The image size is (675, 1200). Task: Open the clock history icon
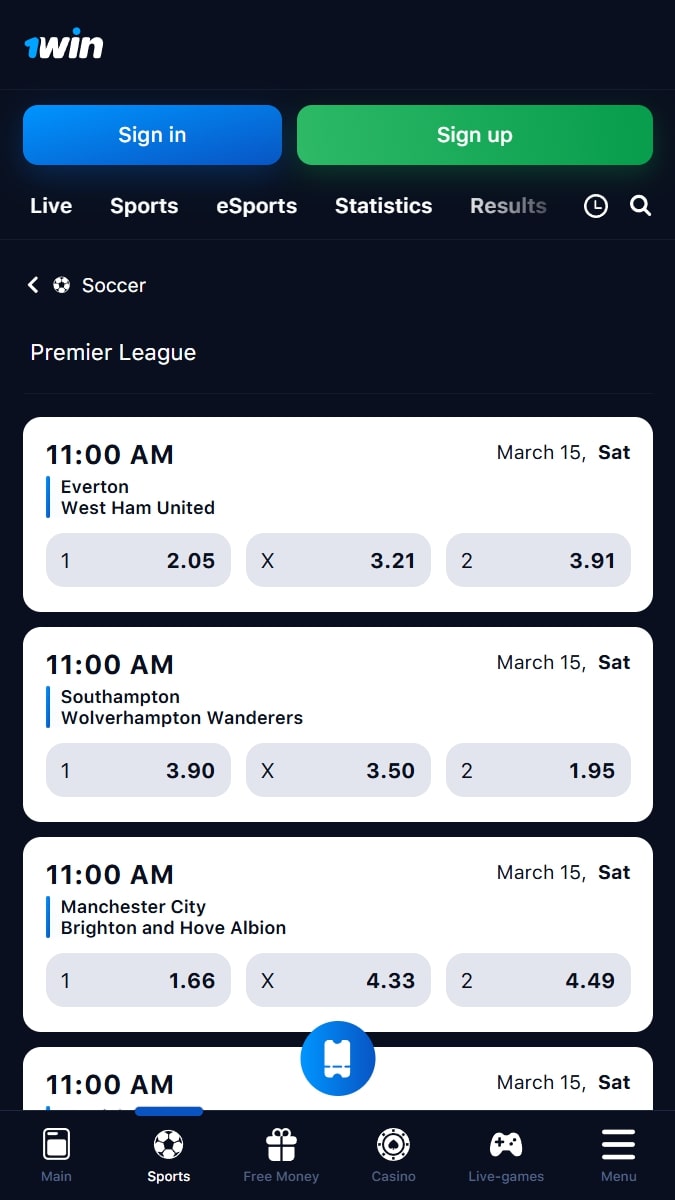(x=596, y=206)
